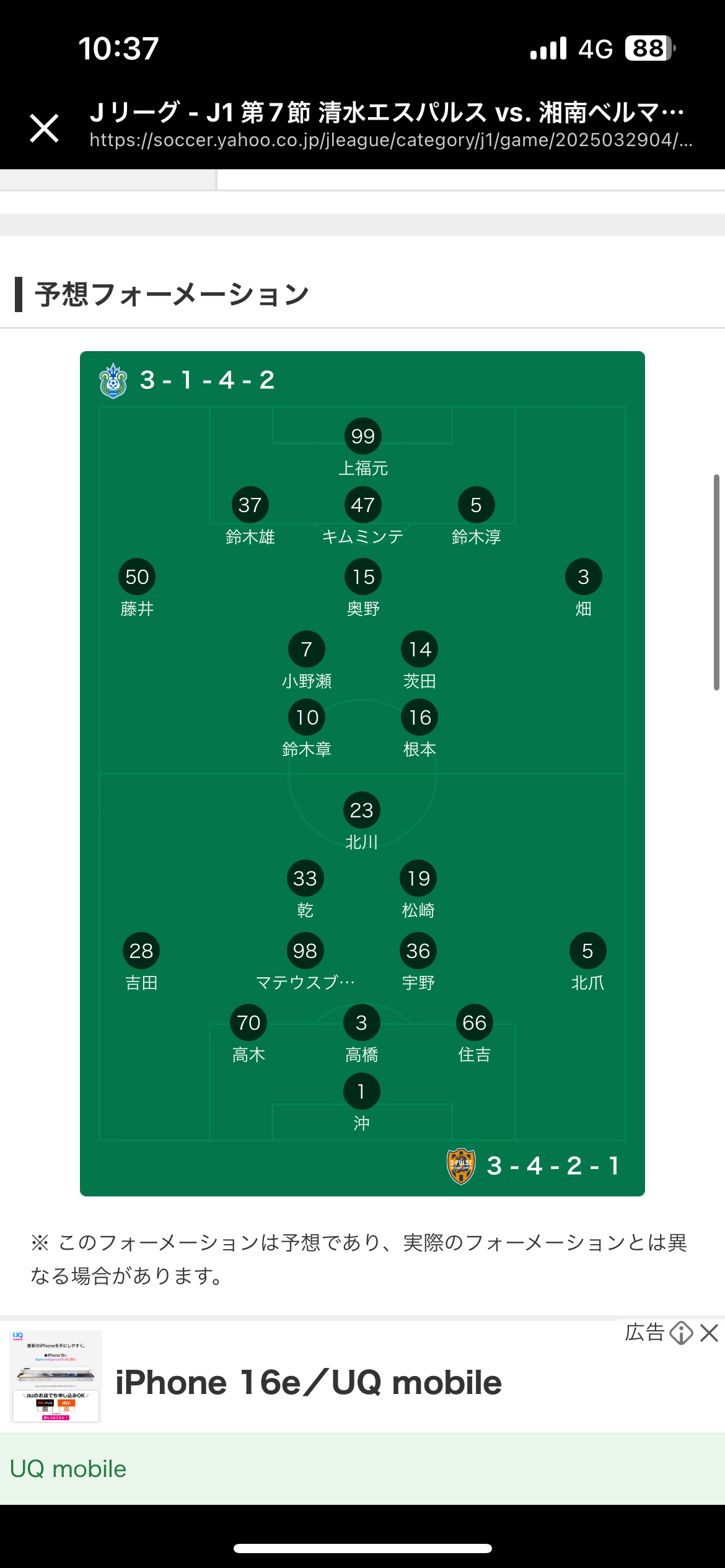725x1568 pixels.
Task: Dismiss the ad with the X icon
Action: 709,1333
